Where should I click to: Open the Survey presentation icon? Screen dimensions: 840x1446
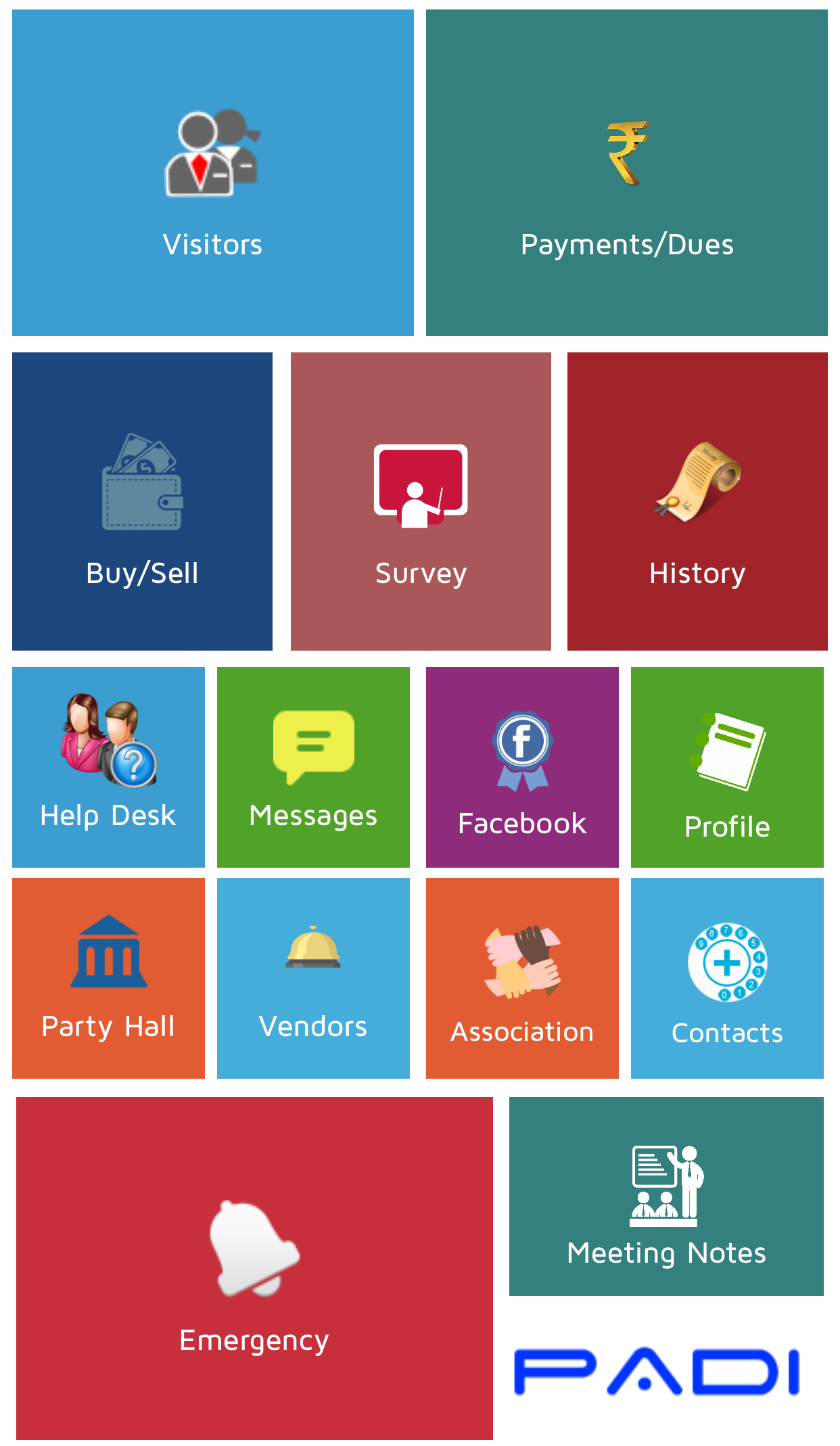419,484
